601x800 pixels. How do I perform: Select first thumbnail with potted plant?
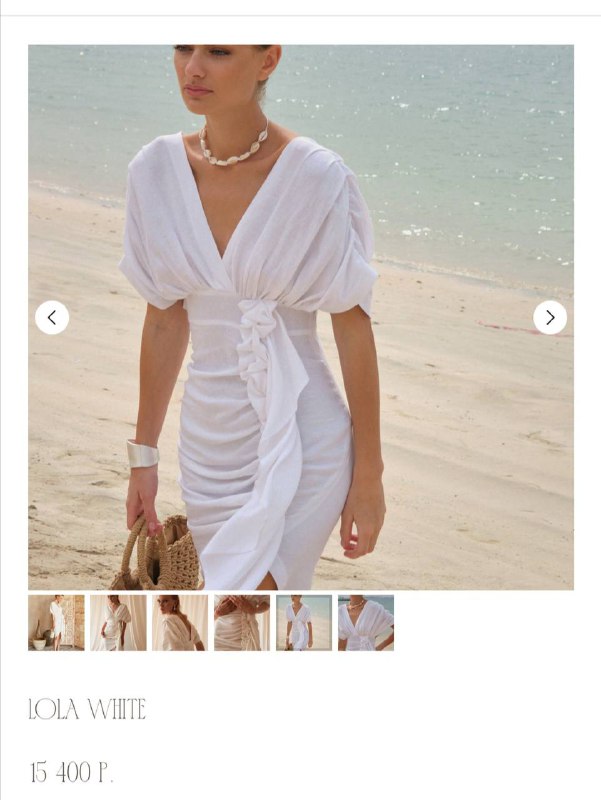(x=56, y=623)
